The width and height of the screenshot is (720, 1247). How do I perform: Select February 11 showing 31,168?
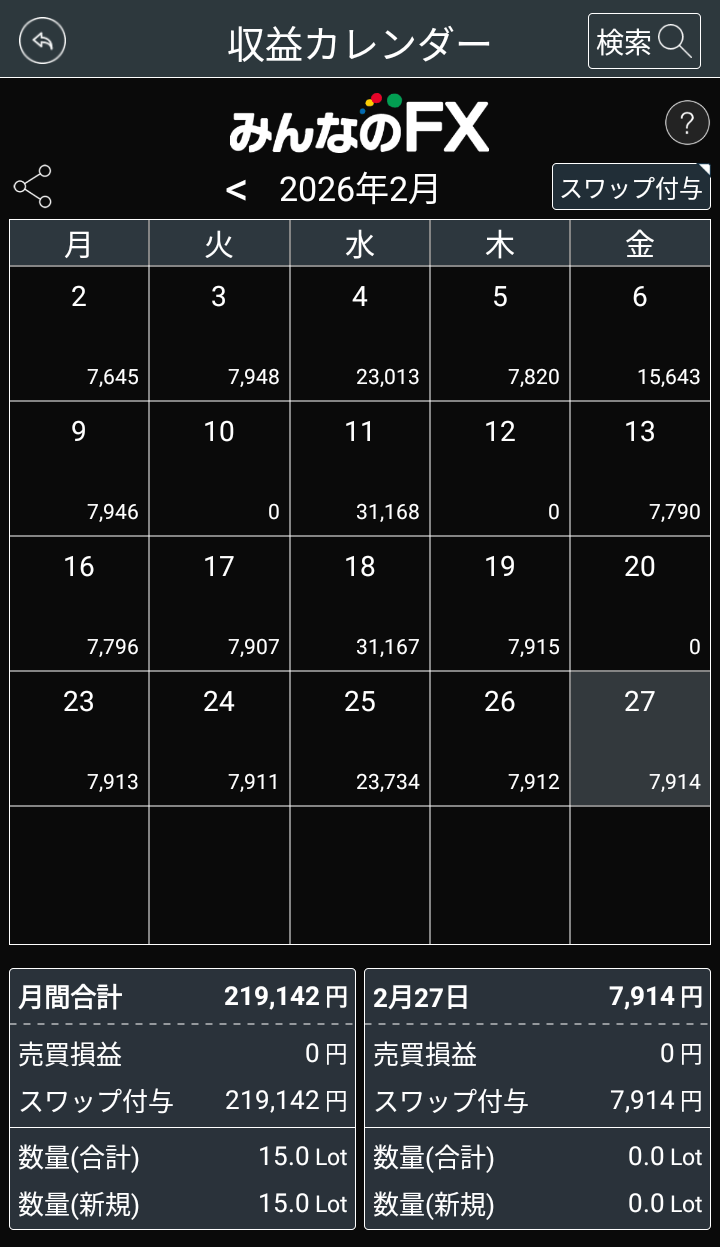pyautogui.click(x=360, y=469)
